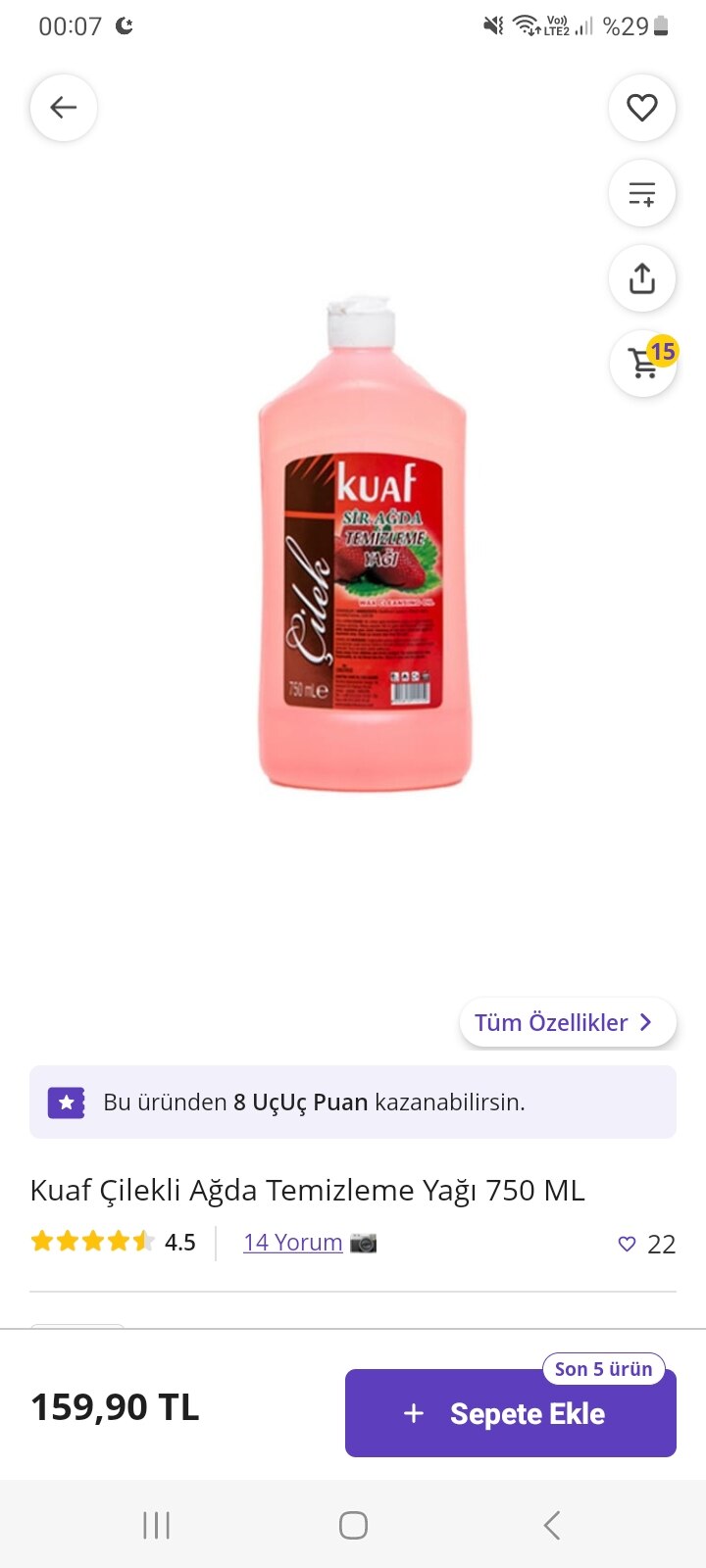Open the shopping cart with 15 items
Viewport: 706px width, 1568px height.
[644, 364]
